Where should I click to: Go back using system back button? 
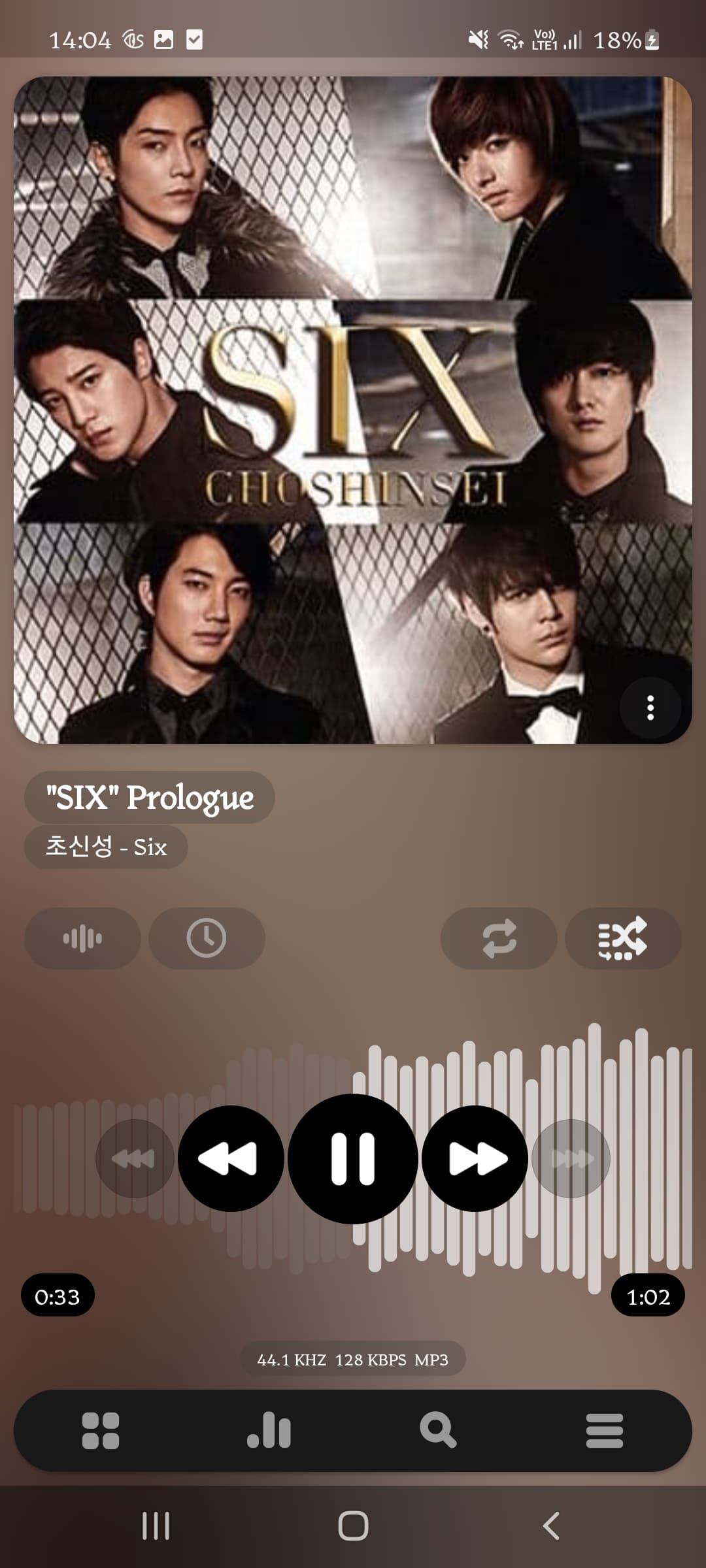[551, 1526]
